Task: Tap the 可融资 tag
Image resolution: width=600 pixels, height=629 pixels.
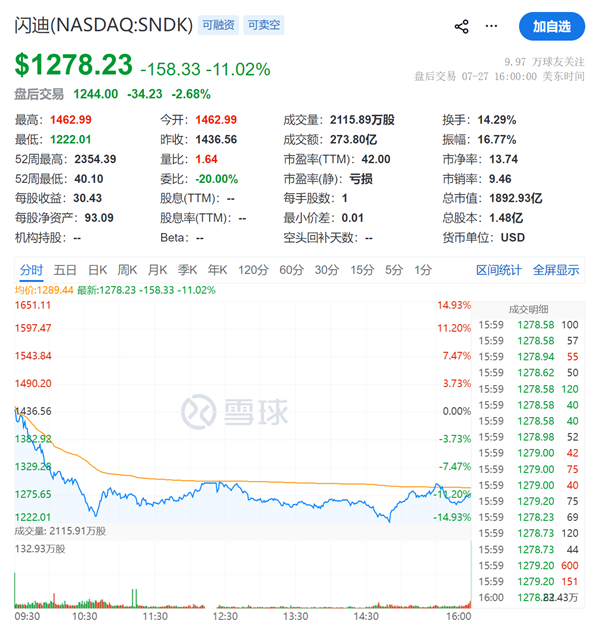Action: tap(218, 25)
